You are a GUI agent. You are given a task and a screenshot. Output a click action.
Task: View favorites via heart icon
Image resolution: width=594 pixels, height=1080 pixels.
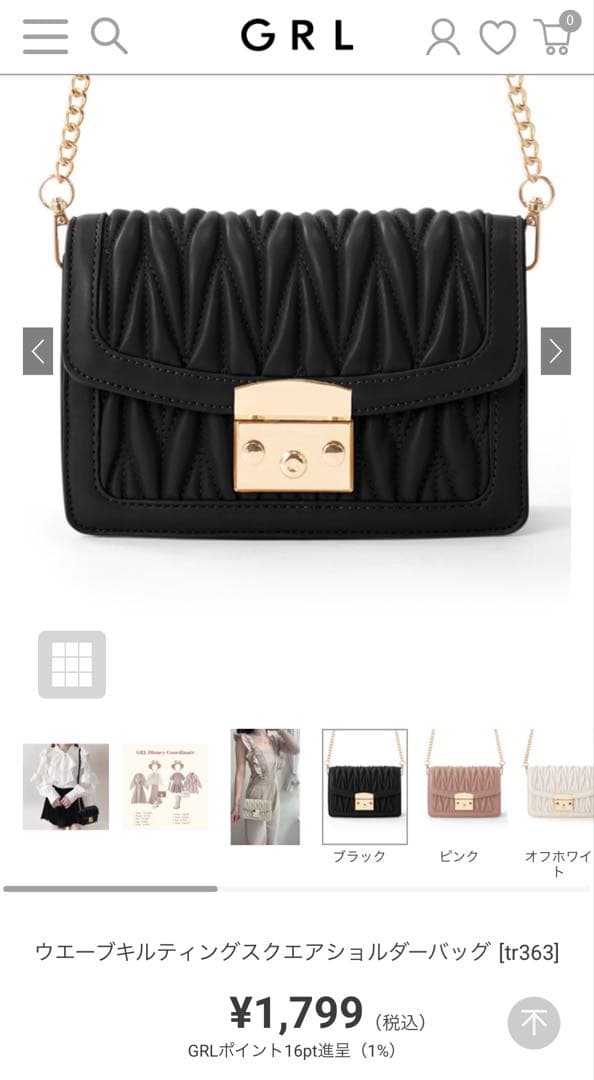(498, 37)
